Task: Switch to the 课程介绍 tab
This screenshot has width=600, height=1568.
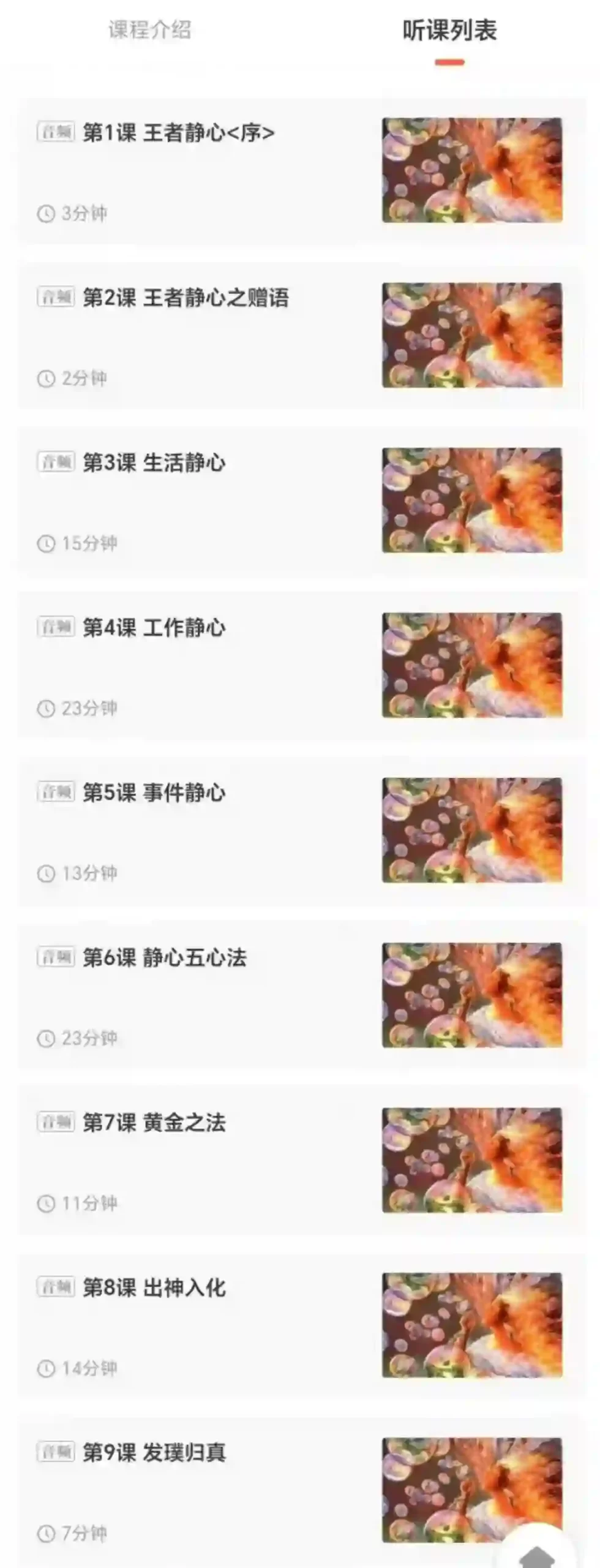Action: coord(150,29)
